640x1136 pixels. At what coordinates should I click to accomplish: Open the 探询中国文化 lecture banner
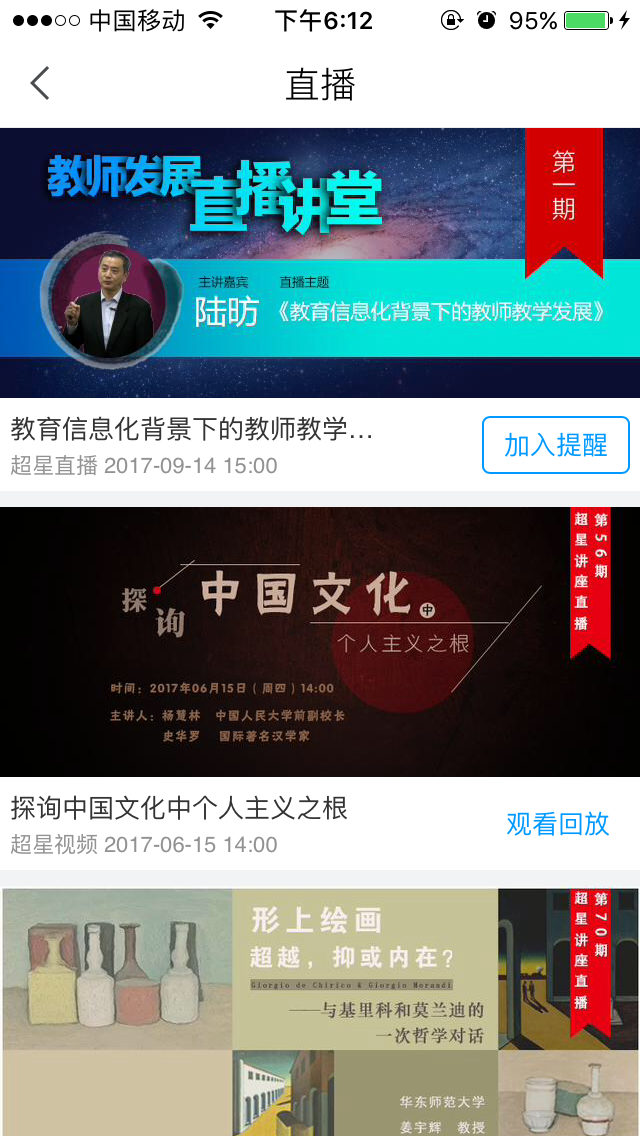click(320, 642)
